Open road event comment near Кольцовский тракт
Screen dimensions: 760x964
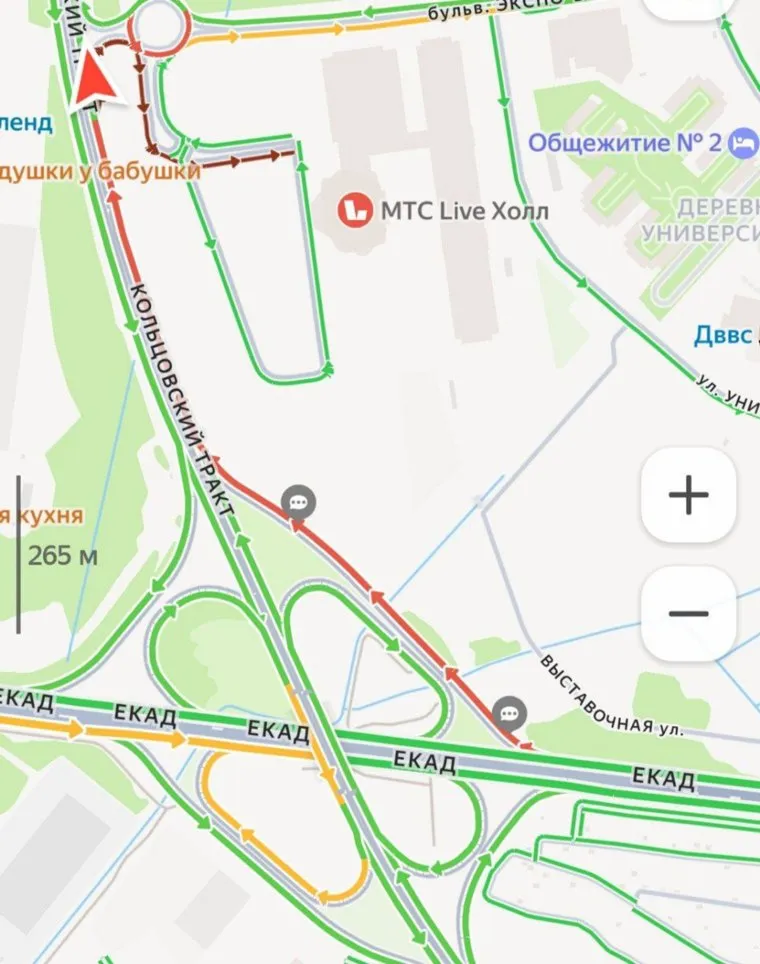tap(298, 500)
